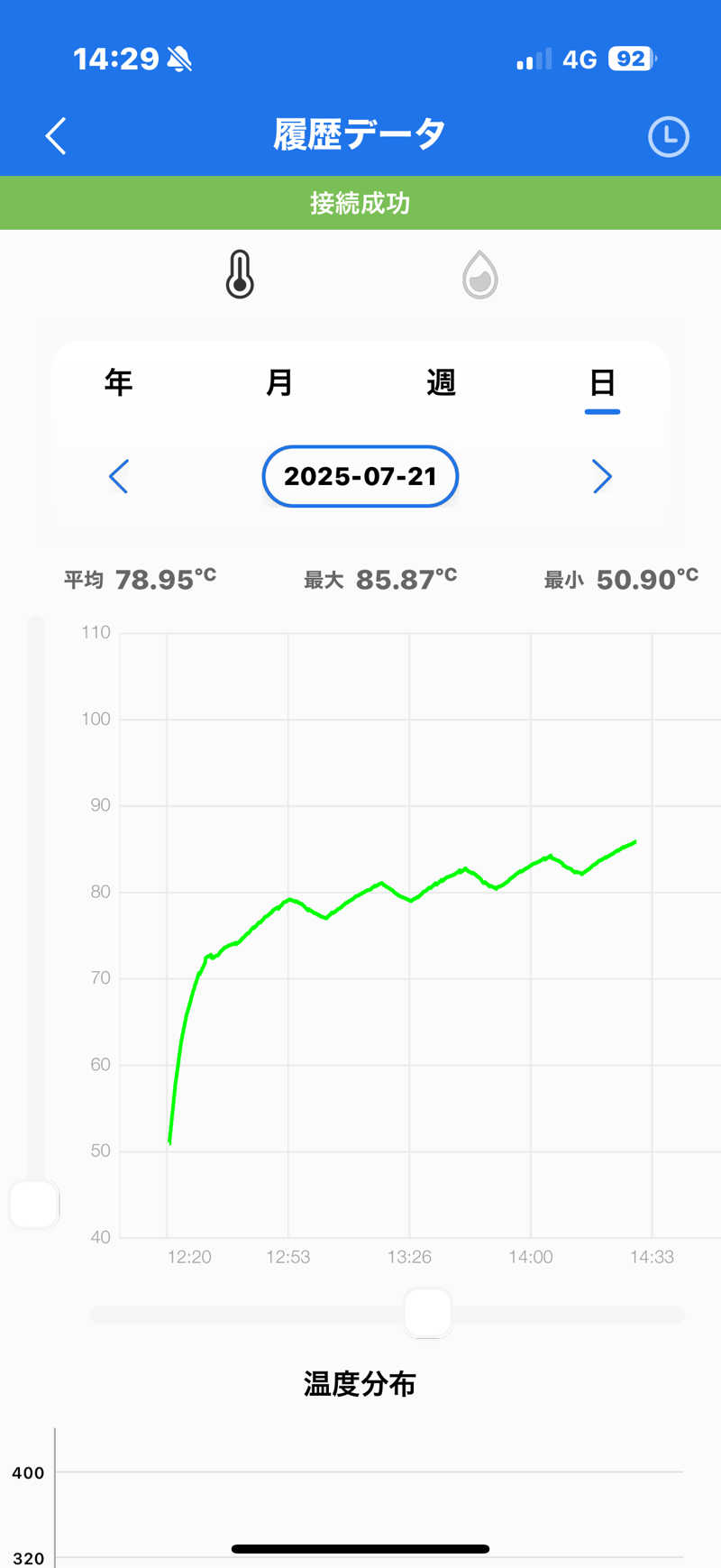The height and width of the screenshot is (1568, 721).
Task: Select the 日 (day) range tab
Action: pyautogui.click(x=602, y=383)
